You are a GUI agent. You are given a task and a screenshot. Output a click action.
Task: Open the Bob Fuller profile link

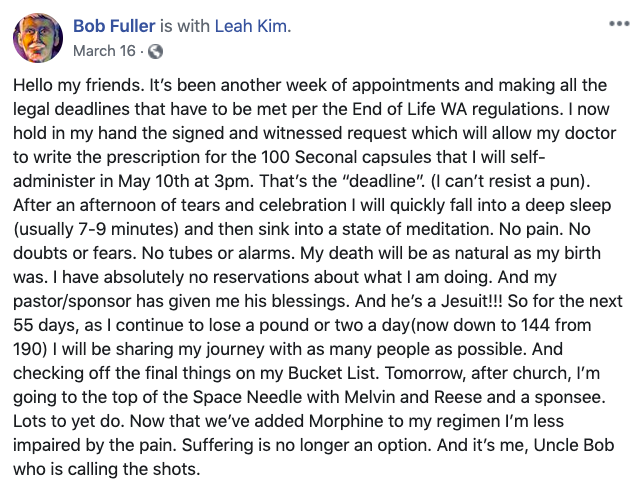tap(114, 26)
